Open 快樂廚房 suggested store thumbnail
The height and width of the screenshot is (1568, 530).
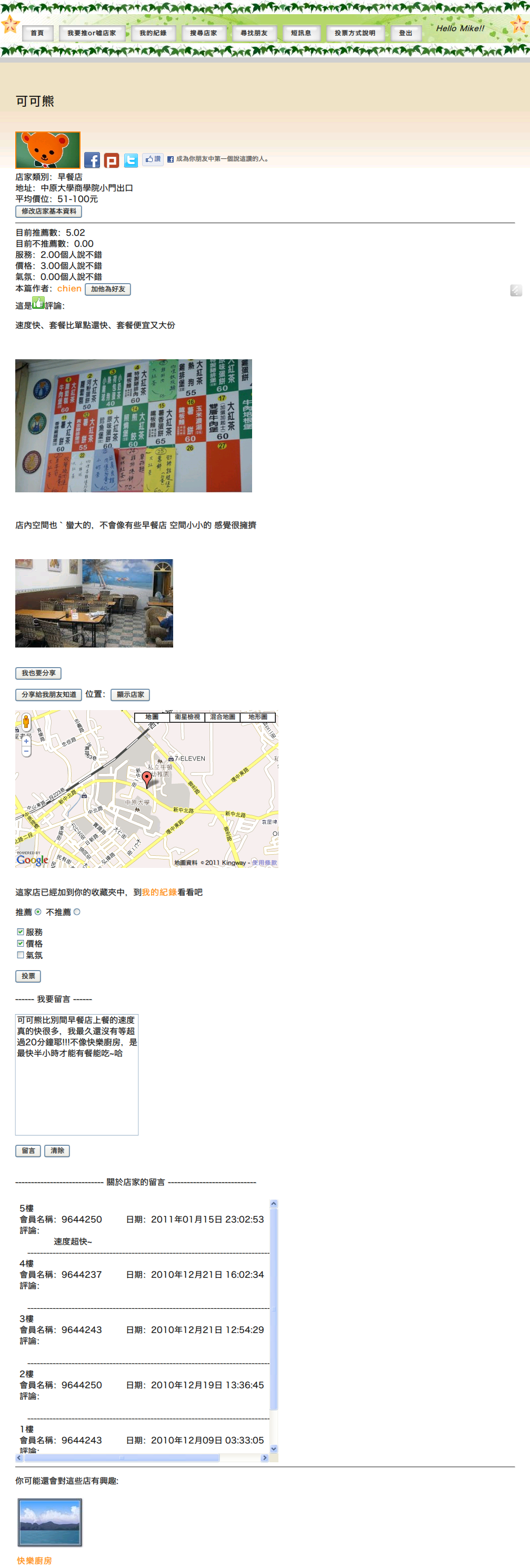[x=49, y=1522]
